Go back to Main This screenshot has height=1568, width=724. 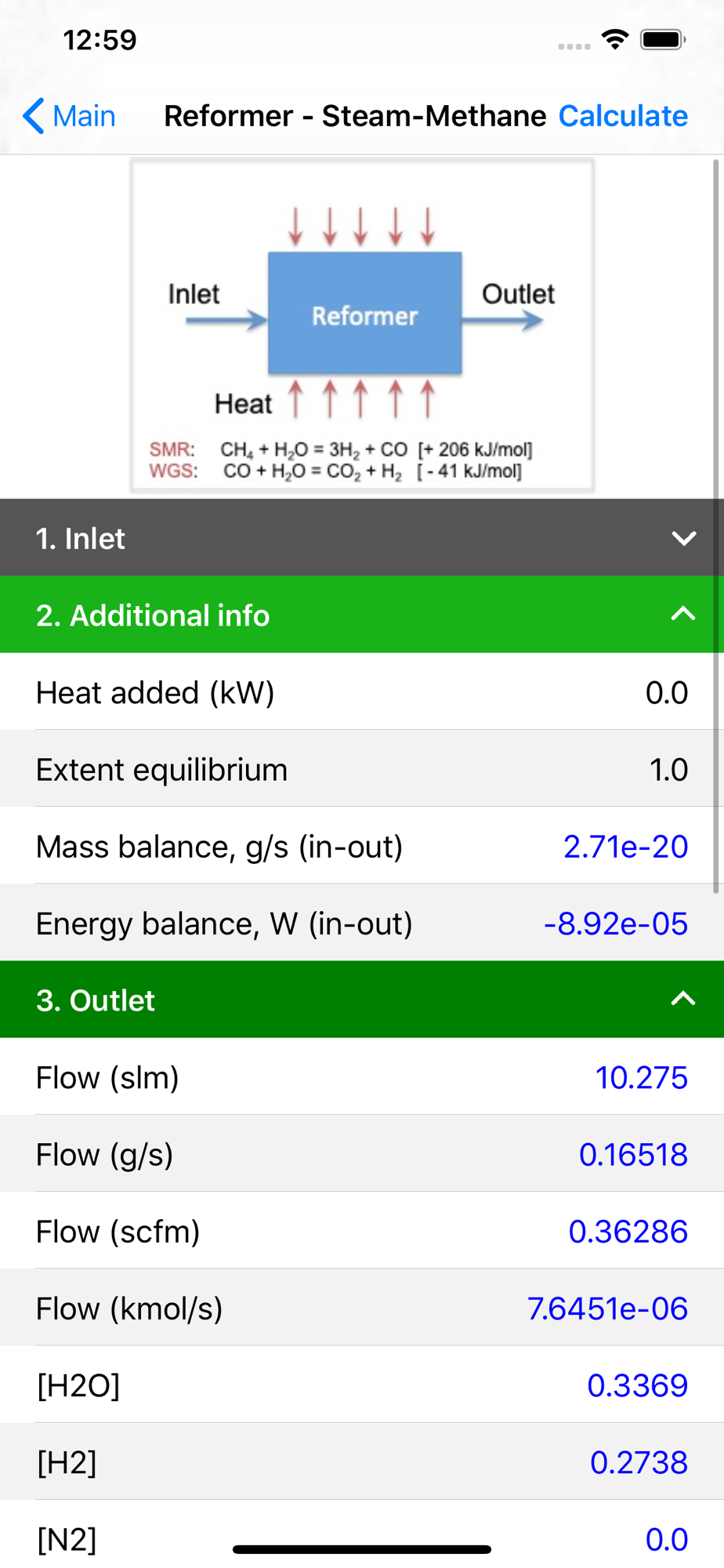coord(69,116)
